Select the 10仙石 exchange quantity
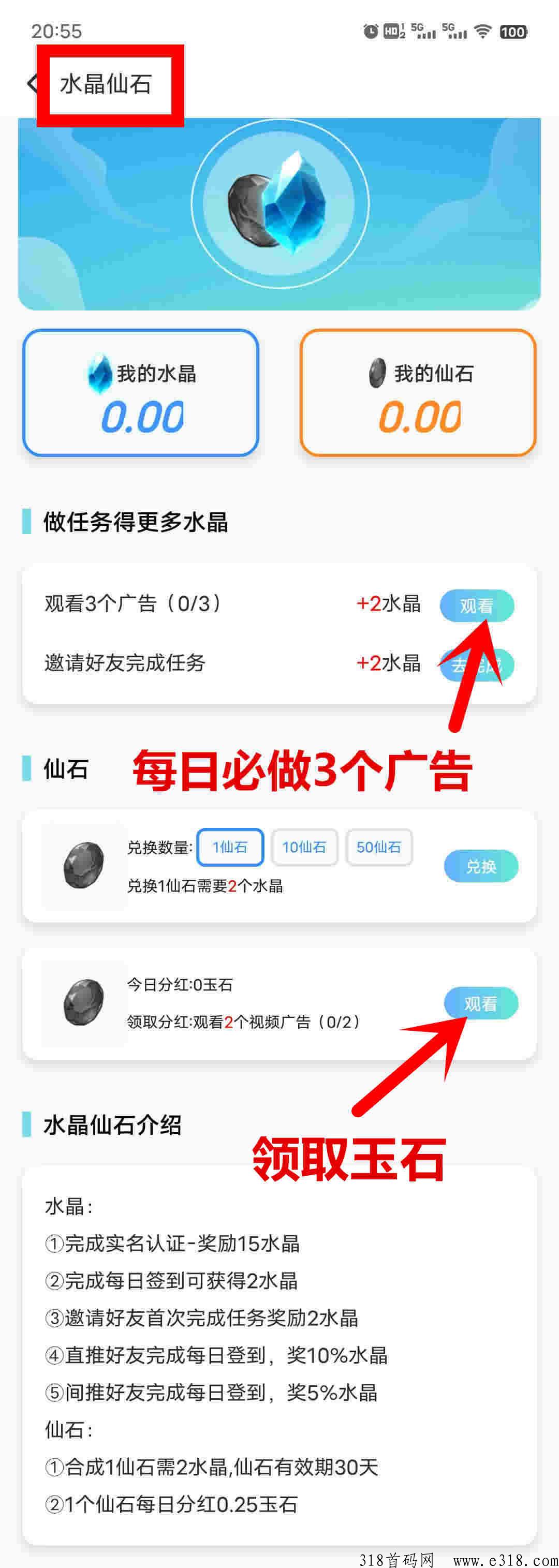Viewport: 559px width, 1568px height. click(x=304, y=847)
